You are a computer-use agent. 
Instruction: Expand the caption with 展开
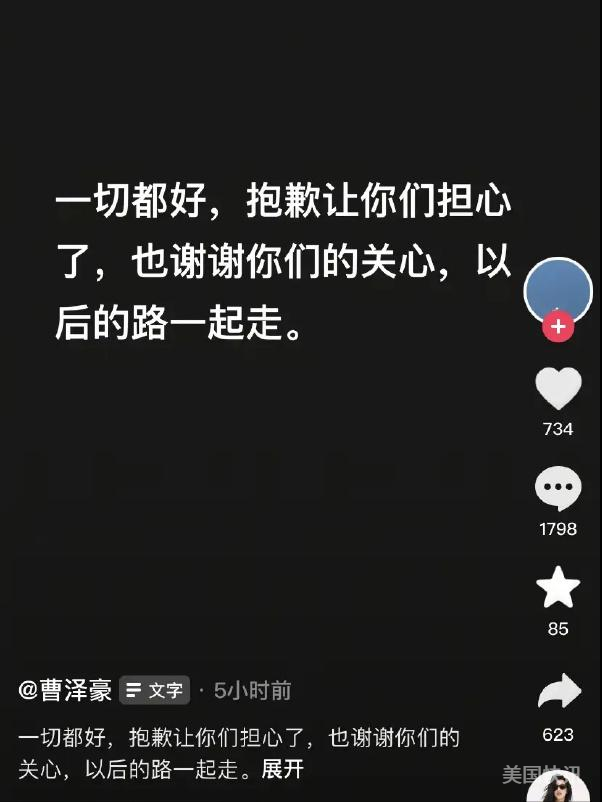tap(282, 769)
